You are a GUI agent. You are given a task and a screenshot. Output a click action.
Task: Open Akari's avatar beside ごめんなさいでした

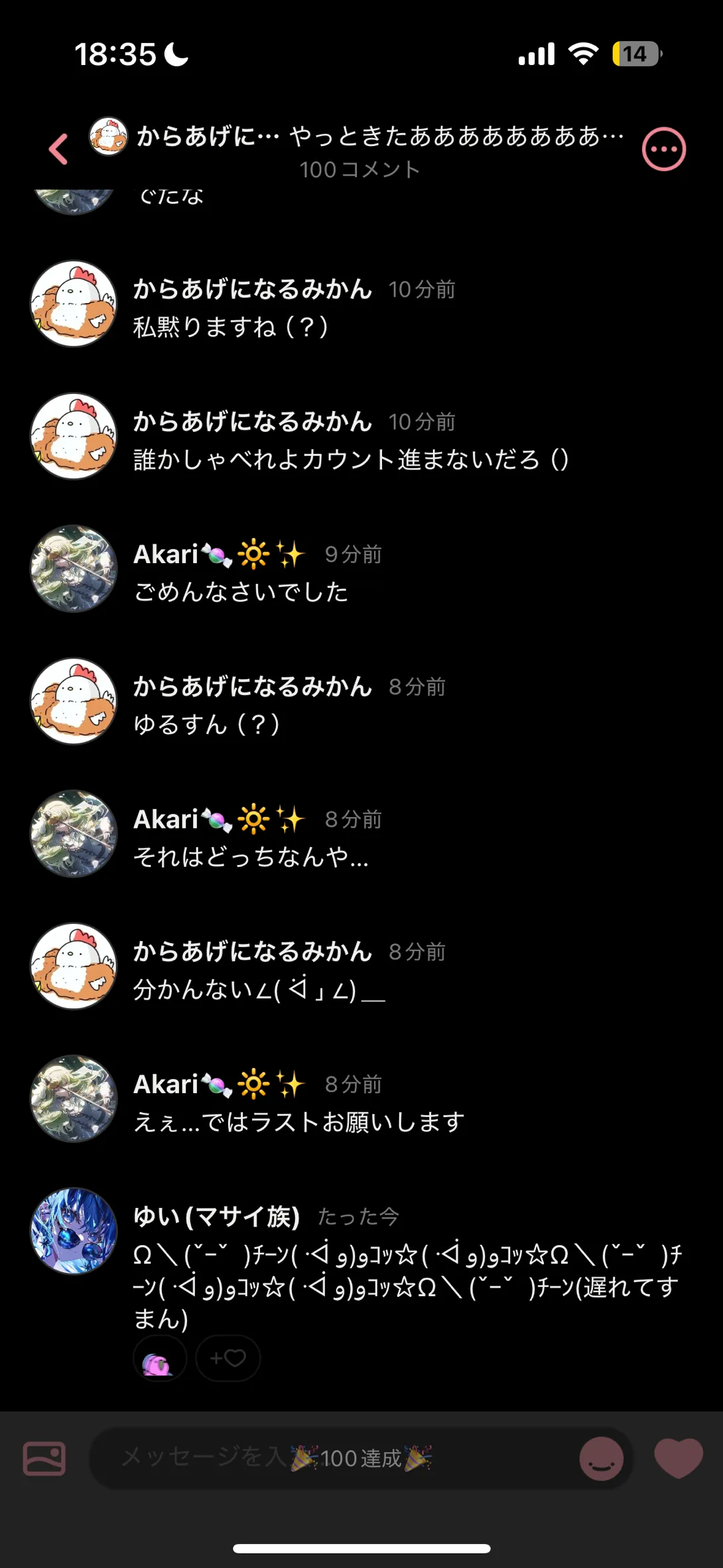tap(74, 568)
